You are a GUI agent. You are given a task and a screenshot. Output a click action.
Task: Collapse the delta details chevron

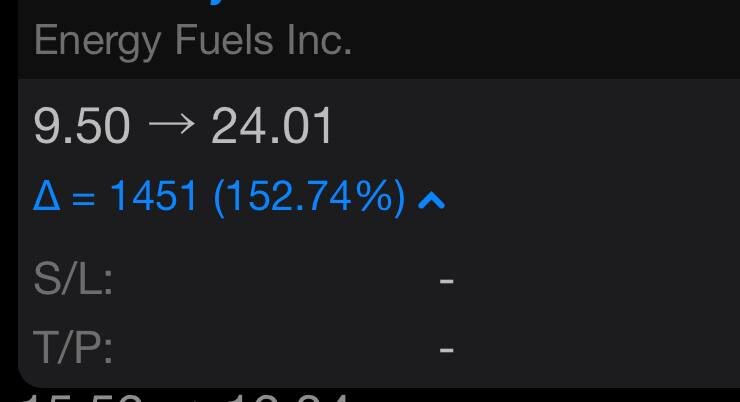[x=430, y=201]
